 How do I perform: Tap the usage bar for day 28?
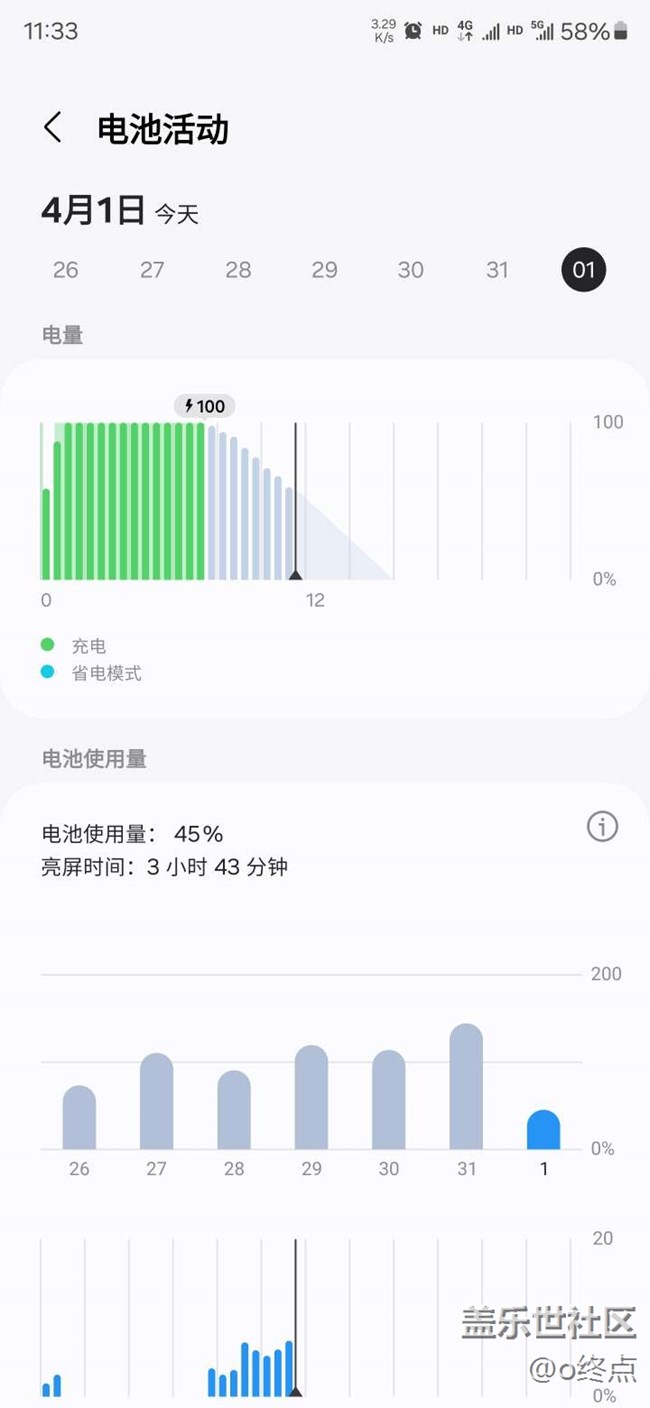click(x=234, y=1111)
